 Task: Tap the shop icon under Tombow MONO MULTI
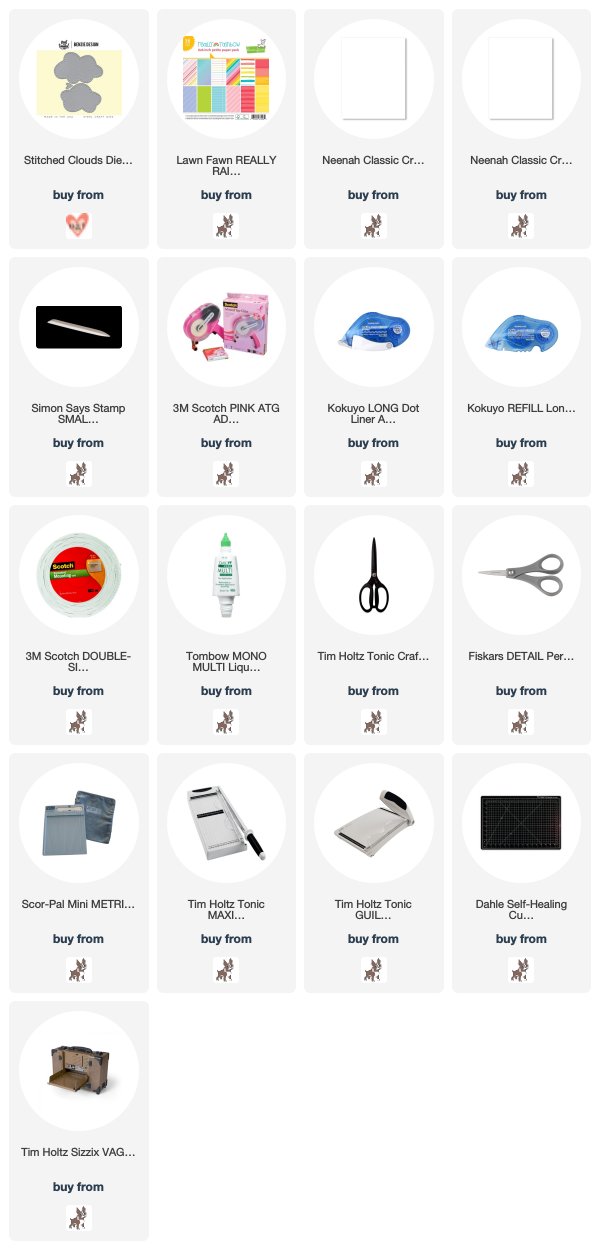pos(226,721)
